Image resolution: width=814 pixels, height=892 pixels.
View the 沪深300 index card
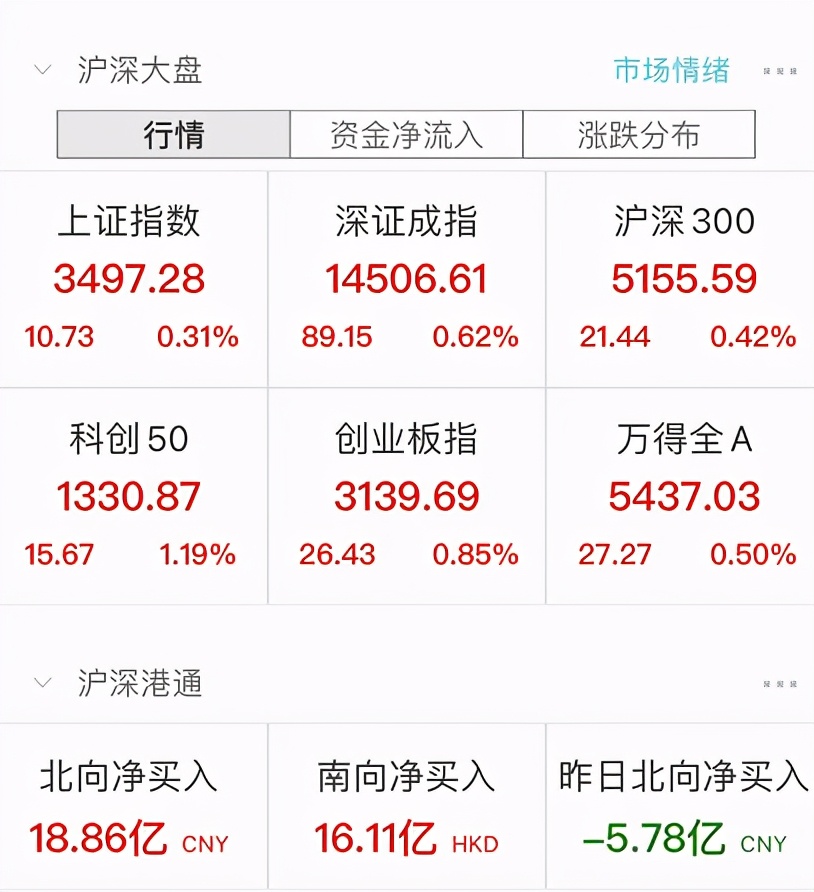(x=684, y=278)
